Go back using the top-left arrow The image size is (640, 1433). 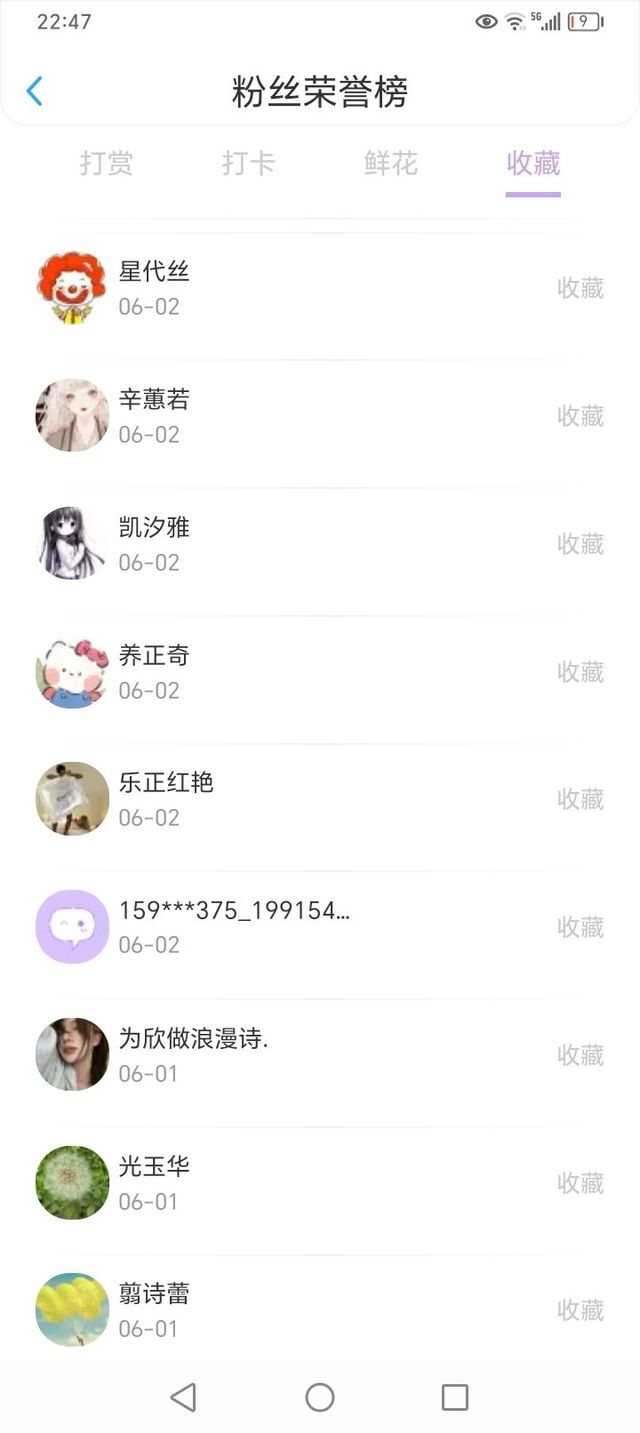click(x=34, y=92)
